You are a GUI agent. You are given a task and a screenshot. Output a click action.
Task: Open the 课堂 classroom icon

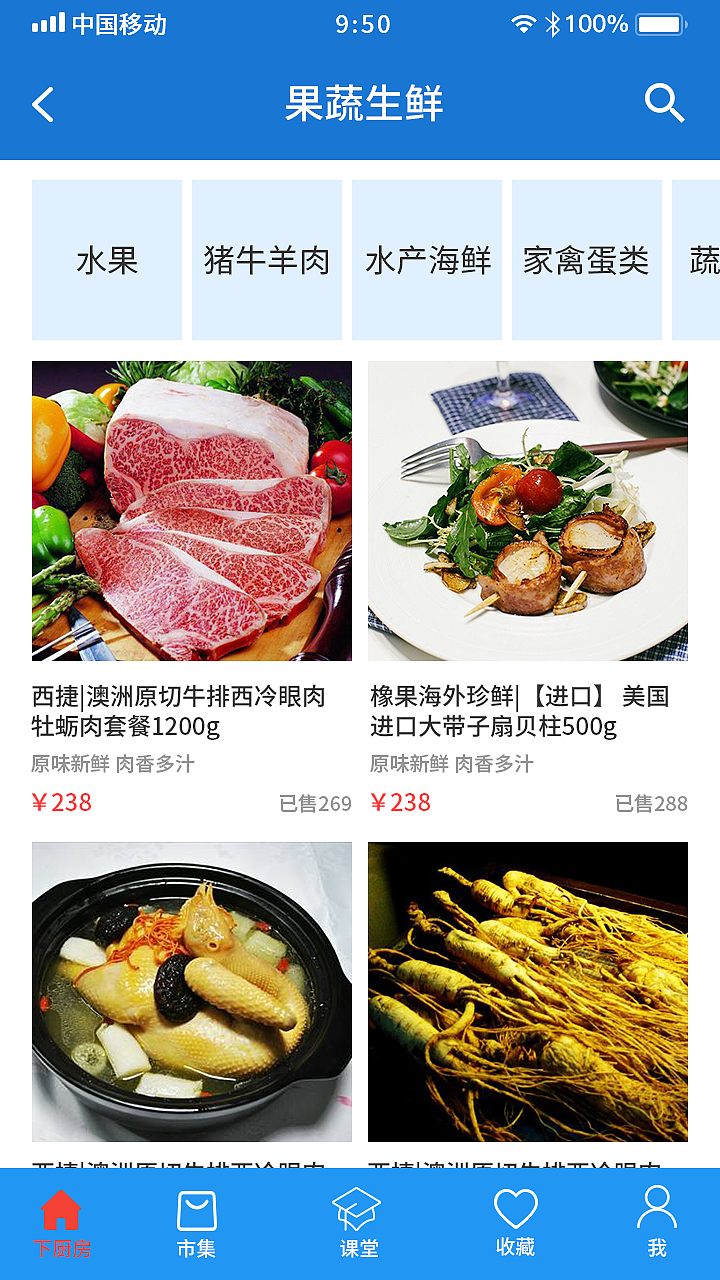tap(357, 1210)
